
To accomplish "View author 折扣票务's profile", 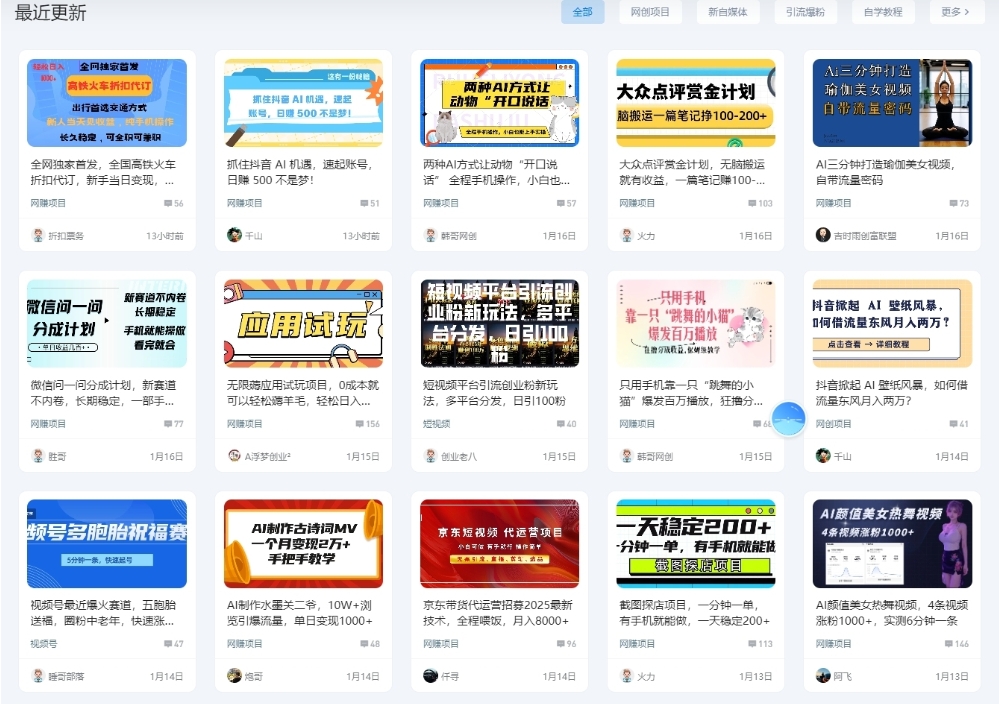I will tap(65, 236).
